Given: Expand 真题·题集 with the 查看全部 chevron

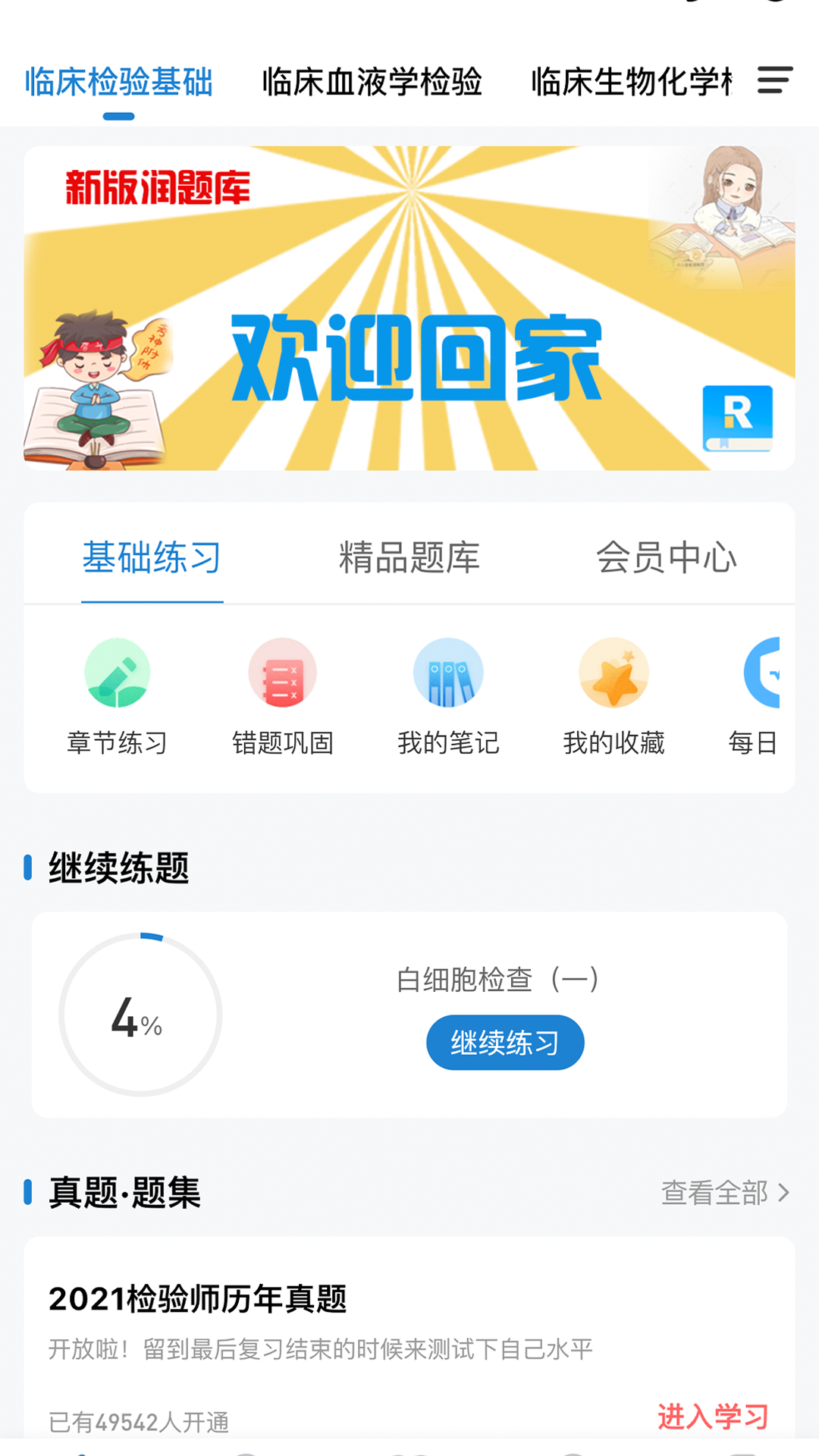Looking at the screenshot, I should (x=785, y=1191).
